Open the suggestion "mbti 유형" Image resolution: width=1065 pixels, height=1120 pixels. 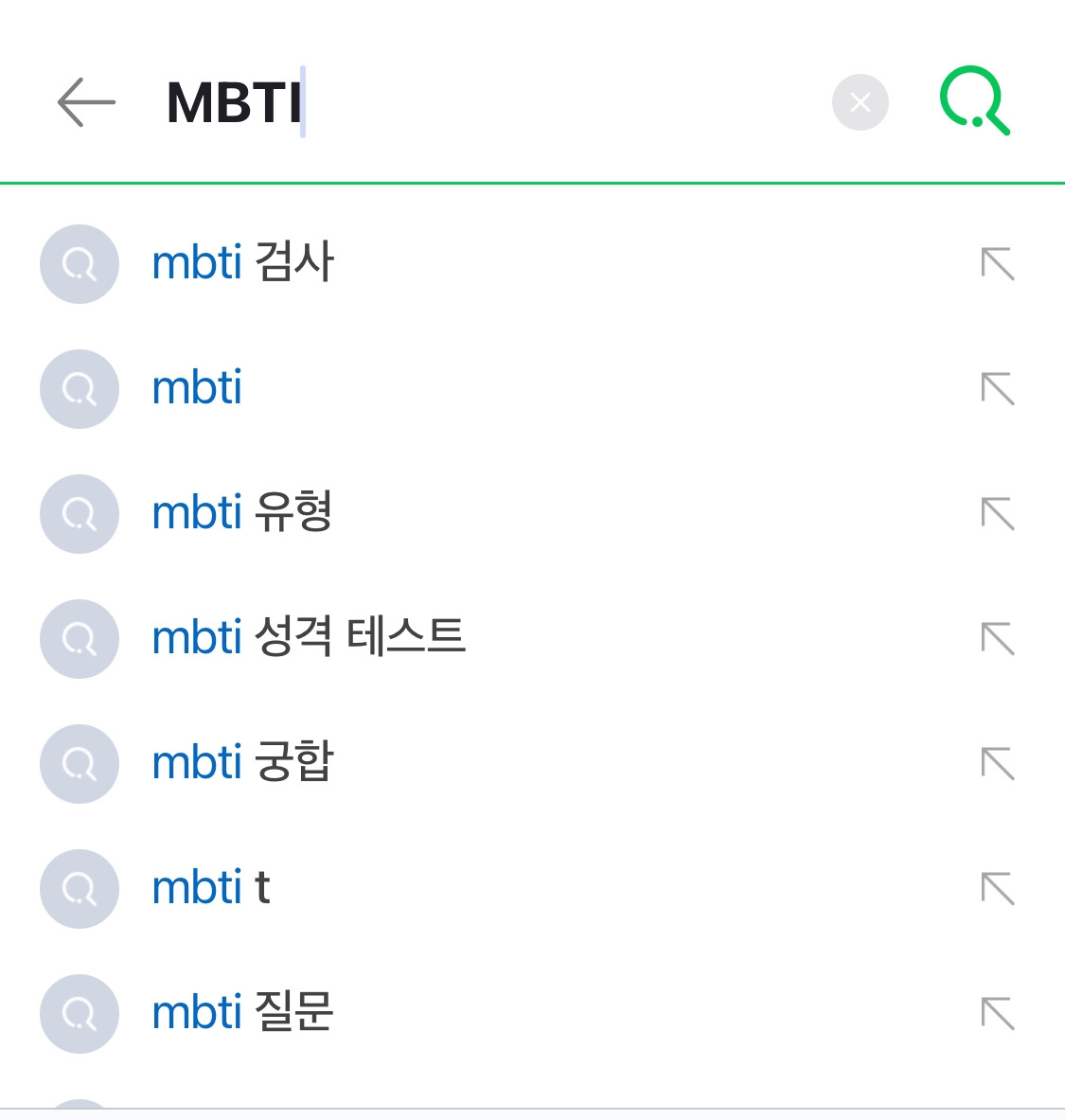[242, 513]
